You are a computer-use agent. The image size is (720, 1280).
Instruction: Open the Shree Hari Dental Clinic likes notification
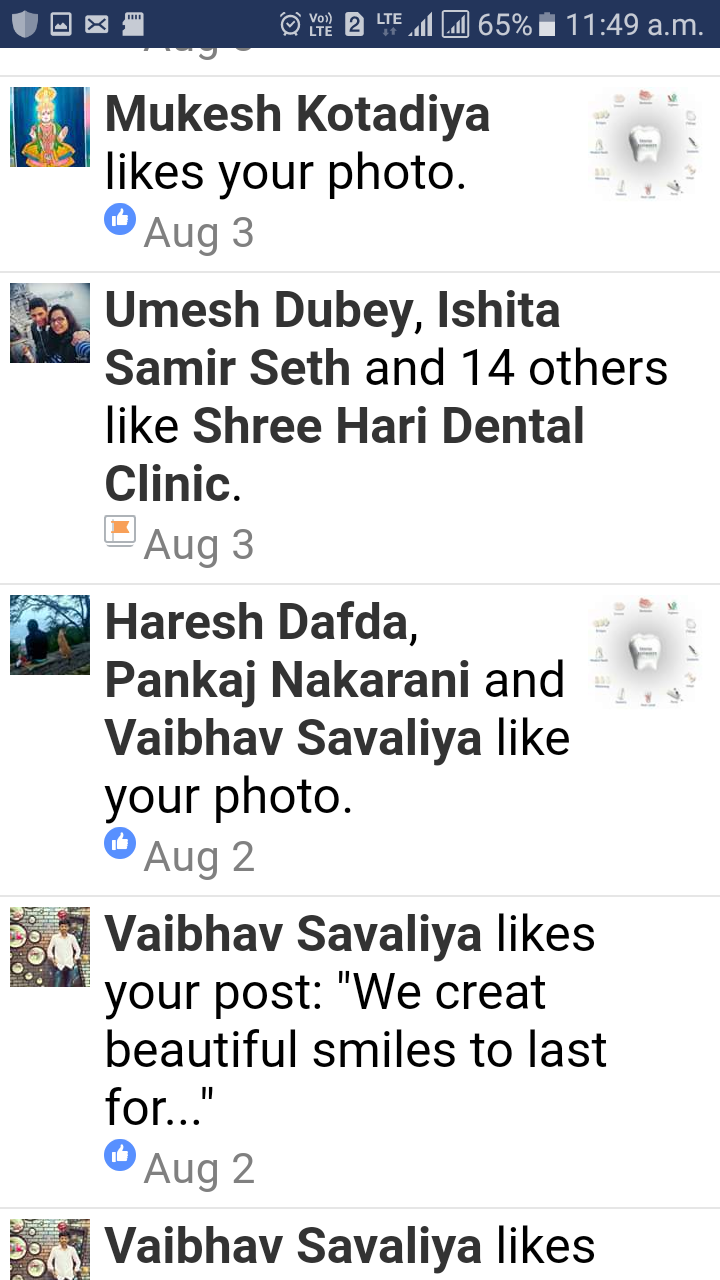click(x=360, y=428)
